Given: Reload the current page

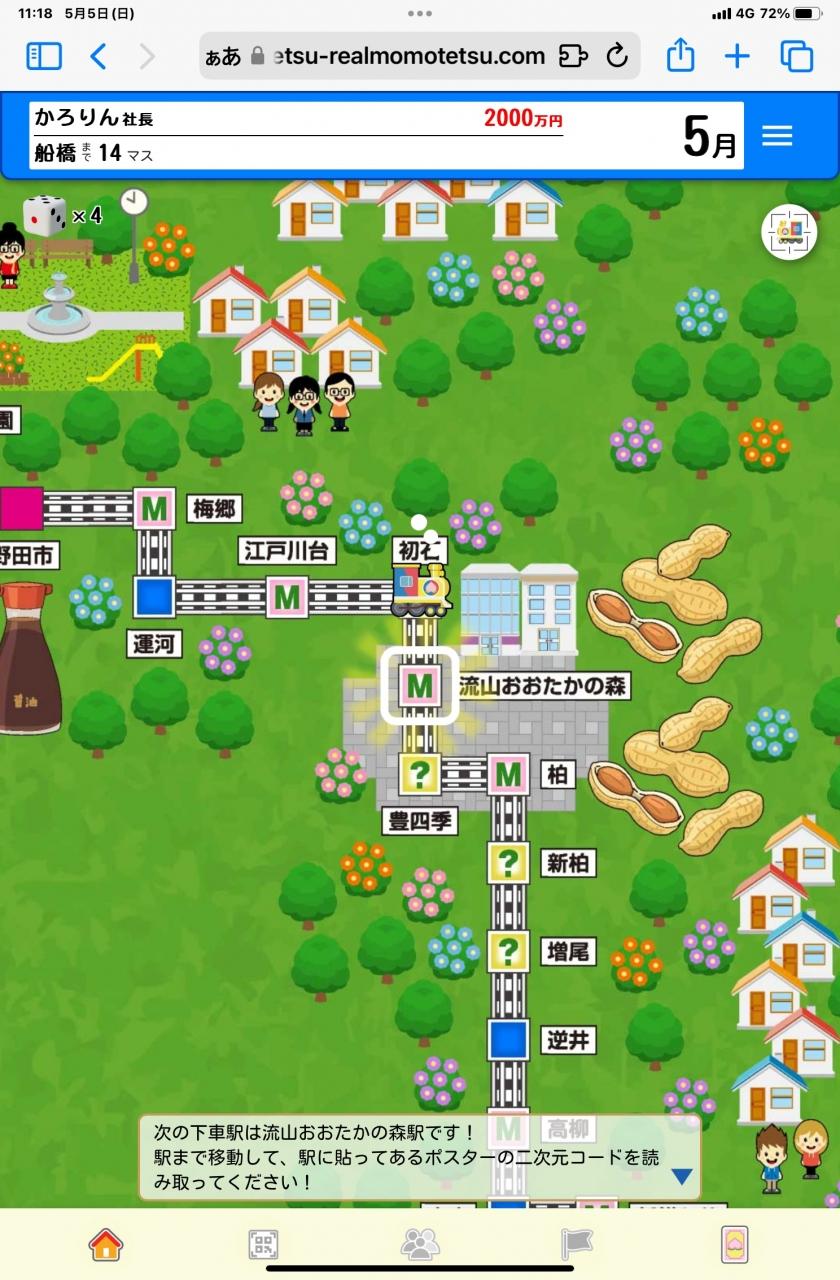Looking at the screenshot, I should 617,56.
